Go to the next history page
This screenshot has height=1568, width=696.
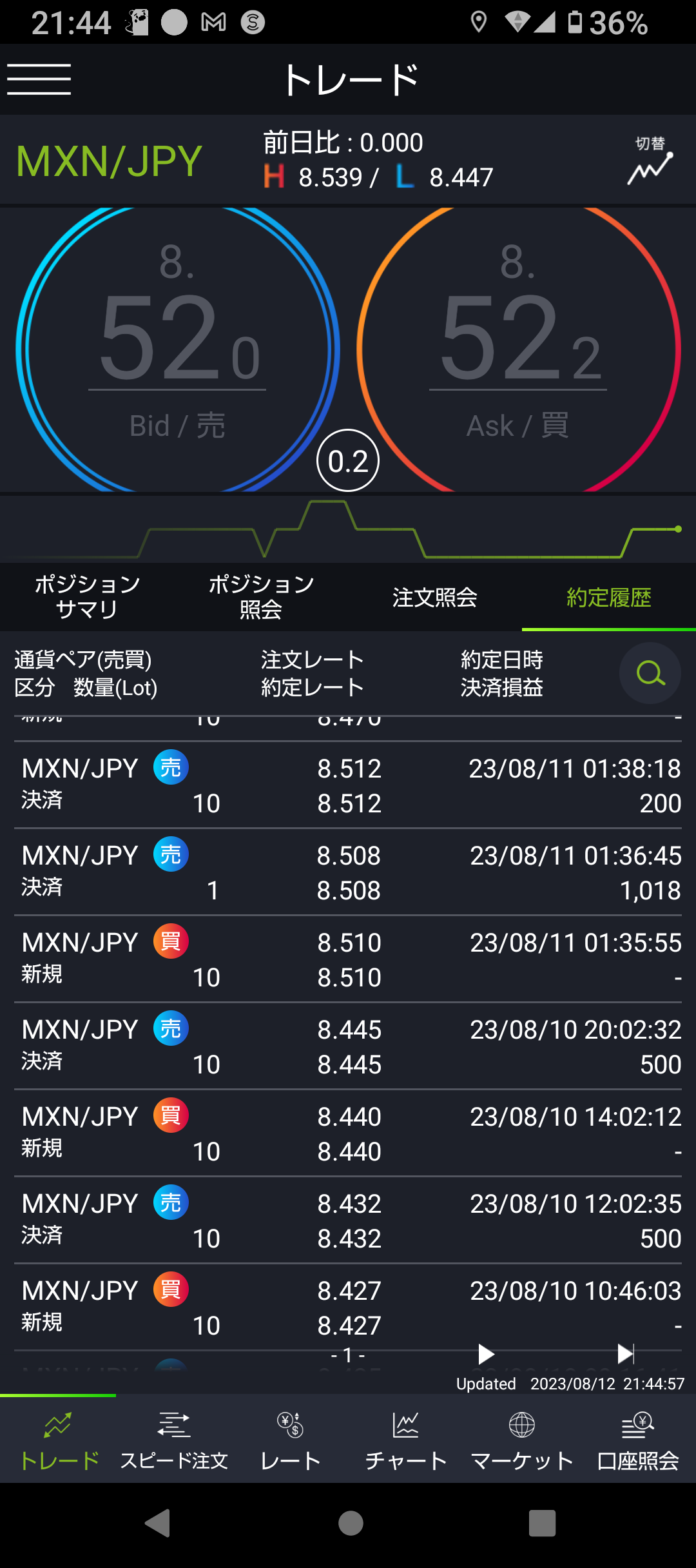pyautogui.click(x=486, y=1354)
